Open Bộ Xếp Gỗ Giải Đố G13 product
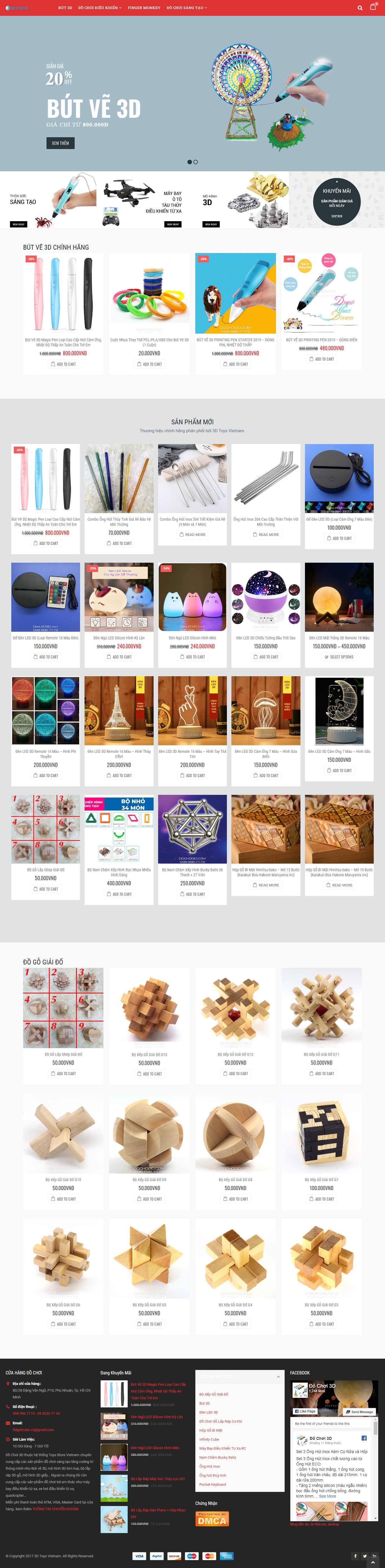This screenshot has height=1568, width=385. click(x=149, y=1054)
